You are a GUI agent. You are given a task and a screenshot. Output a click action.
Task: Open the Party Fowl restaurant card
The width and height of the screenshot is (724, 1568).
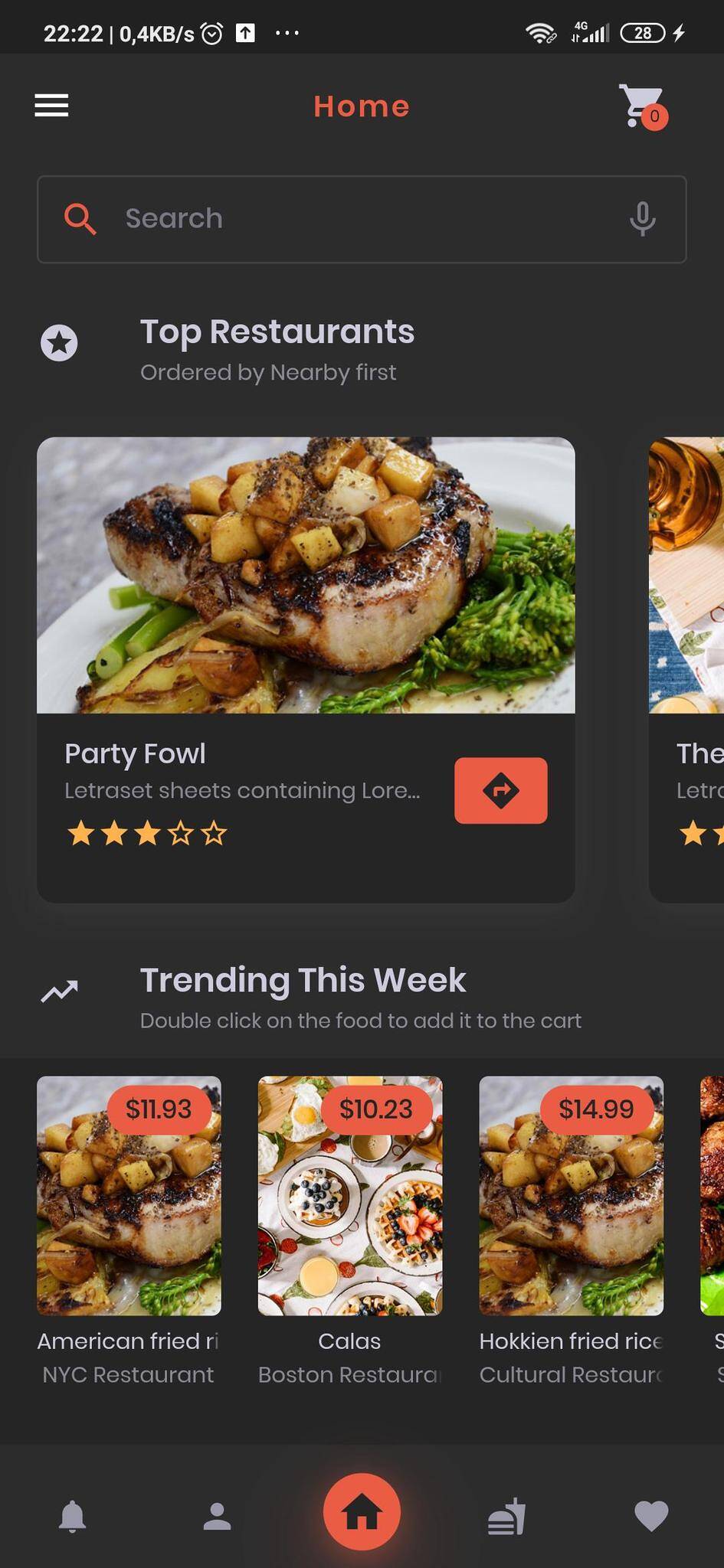(x=306, y=669)
